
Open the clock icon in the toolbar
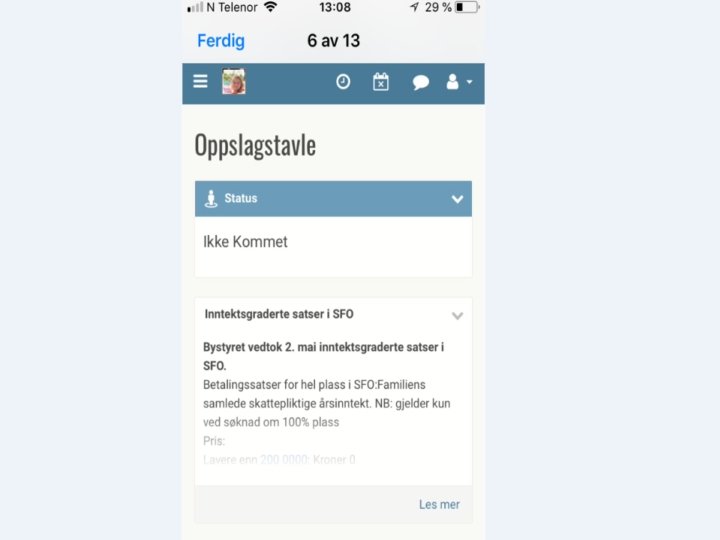(343, 82)
